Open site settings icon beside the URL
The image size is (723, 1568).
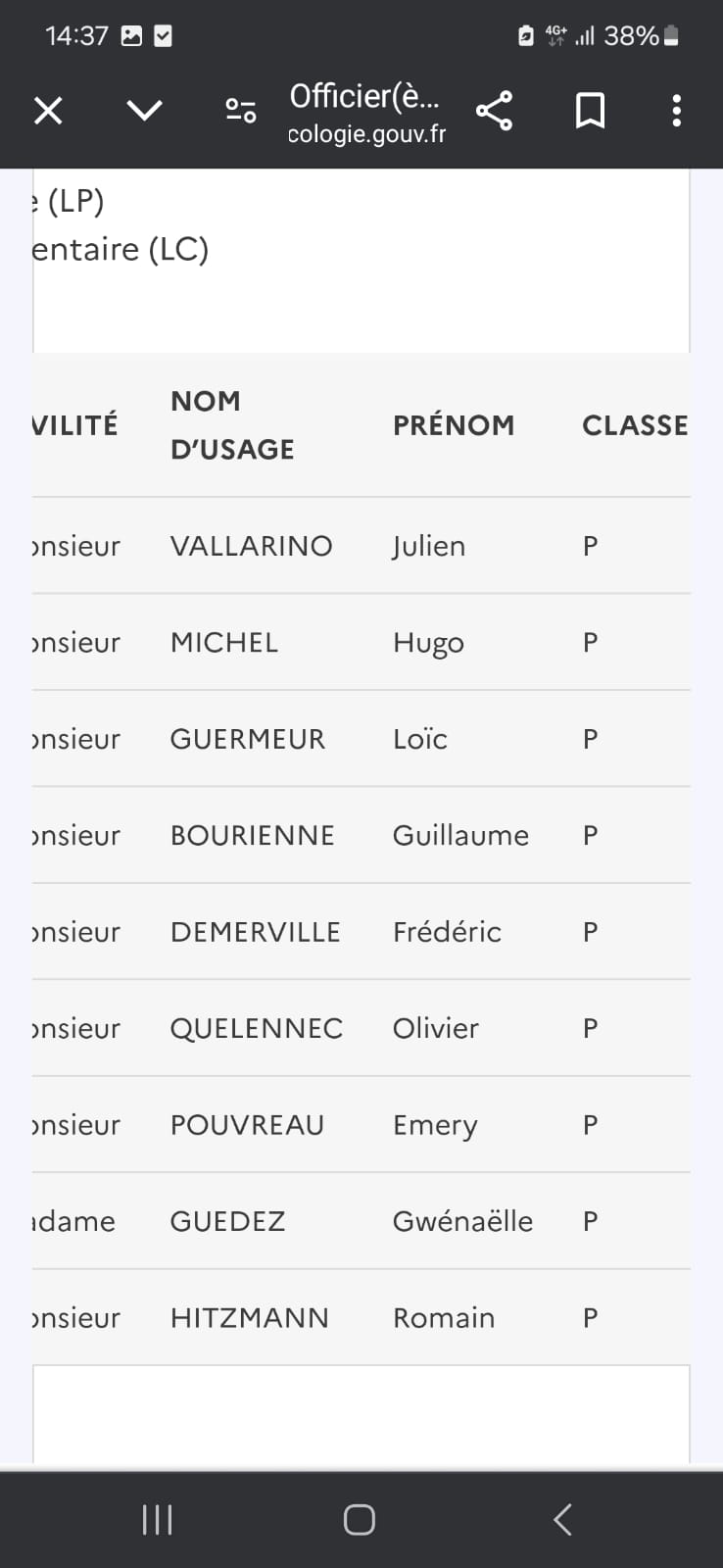tap(241, 111)
